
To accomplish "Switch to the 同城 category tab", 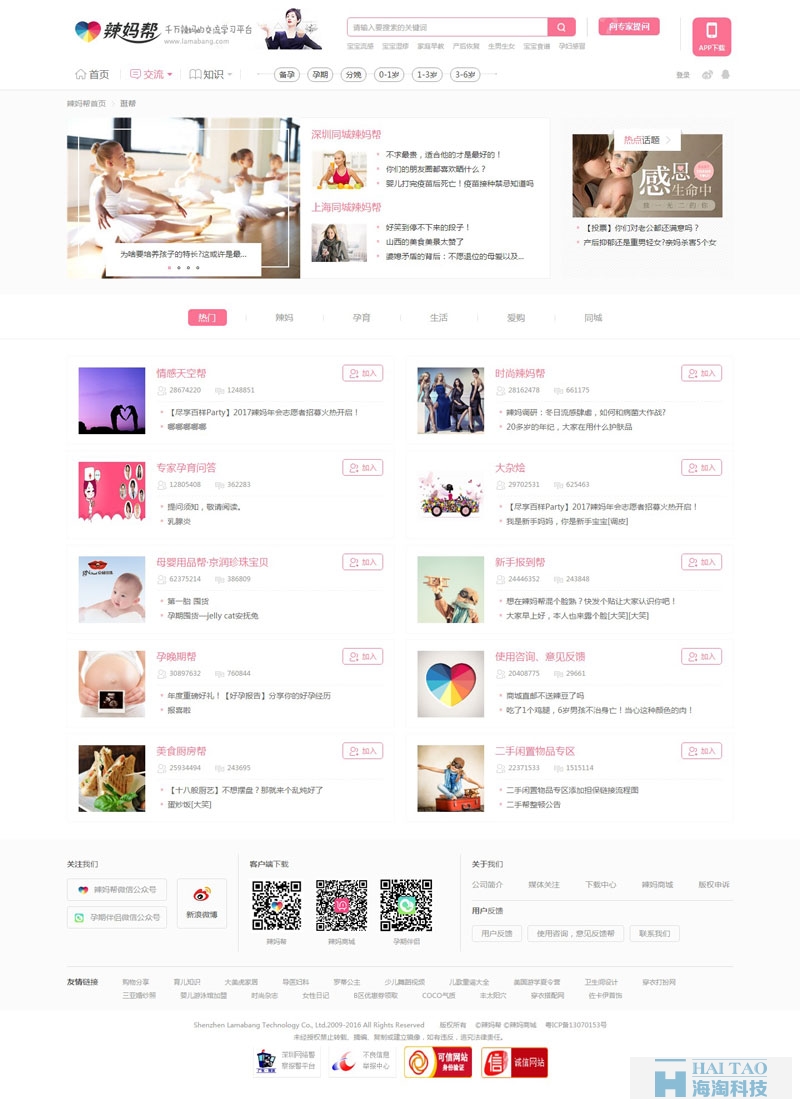I will pos(593,318).
